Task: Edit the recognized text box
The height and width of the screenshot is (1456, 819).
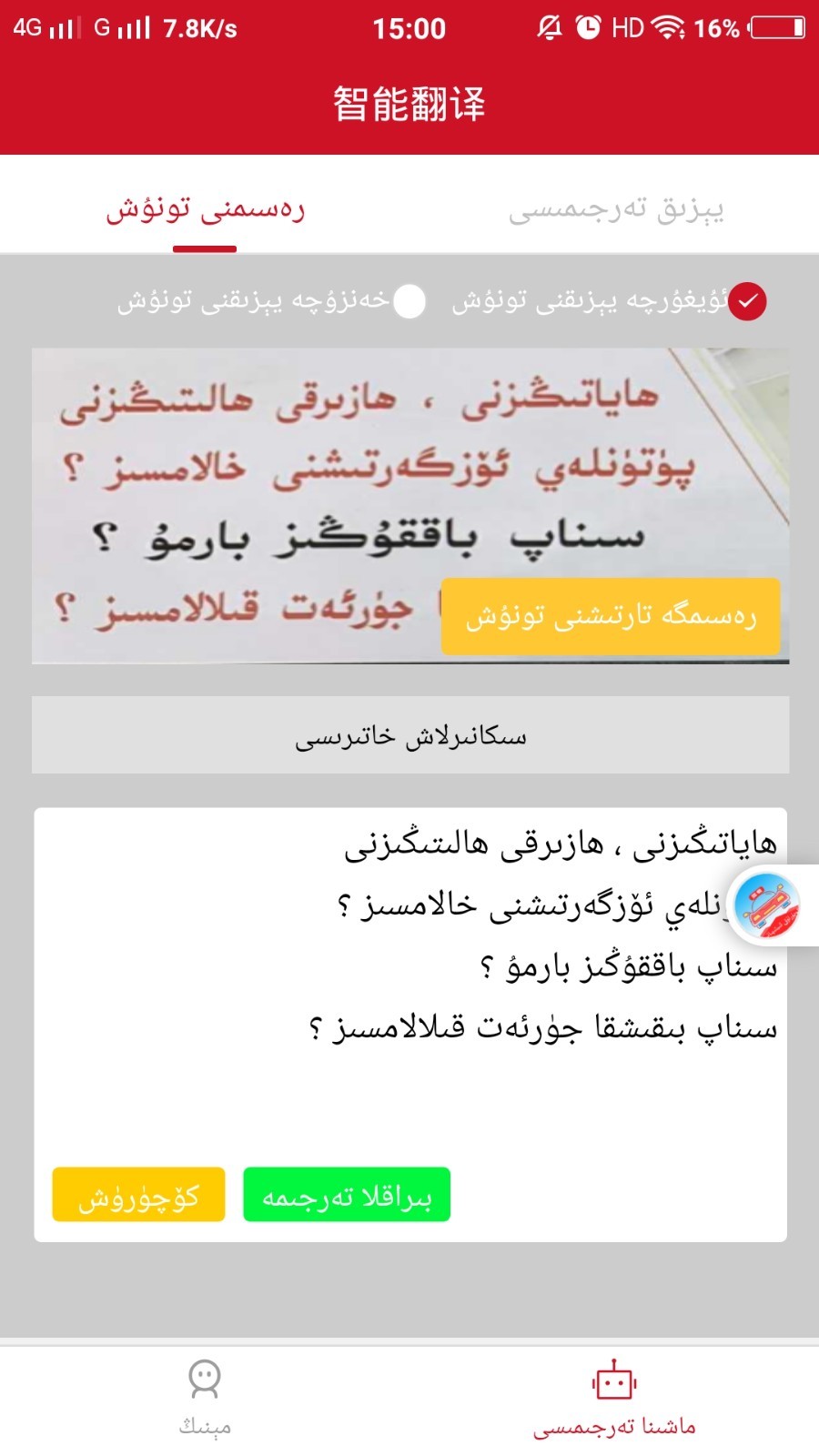Action: (409, 1092)
